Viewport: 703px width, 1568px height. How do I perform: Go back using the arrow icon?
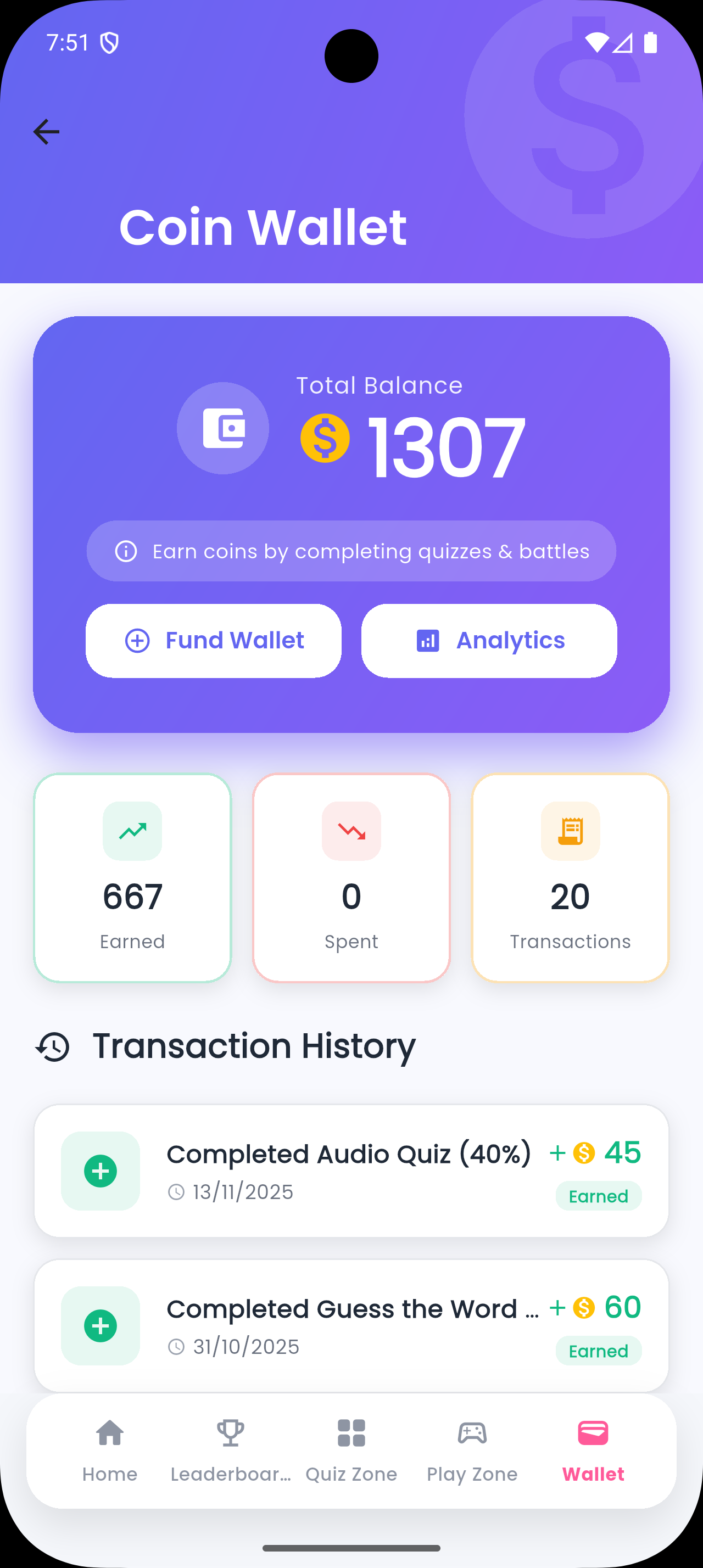coord(46,131)
